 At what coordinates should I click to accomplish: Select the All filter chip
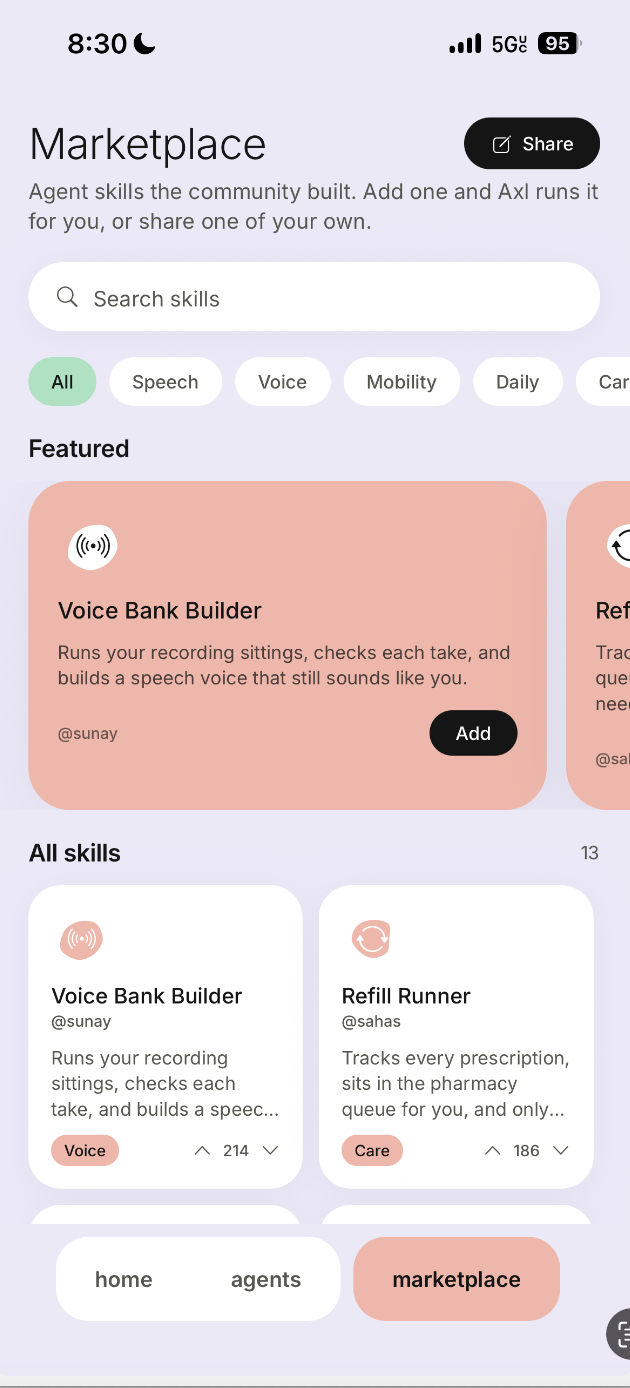[x=62, y=382]
